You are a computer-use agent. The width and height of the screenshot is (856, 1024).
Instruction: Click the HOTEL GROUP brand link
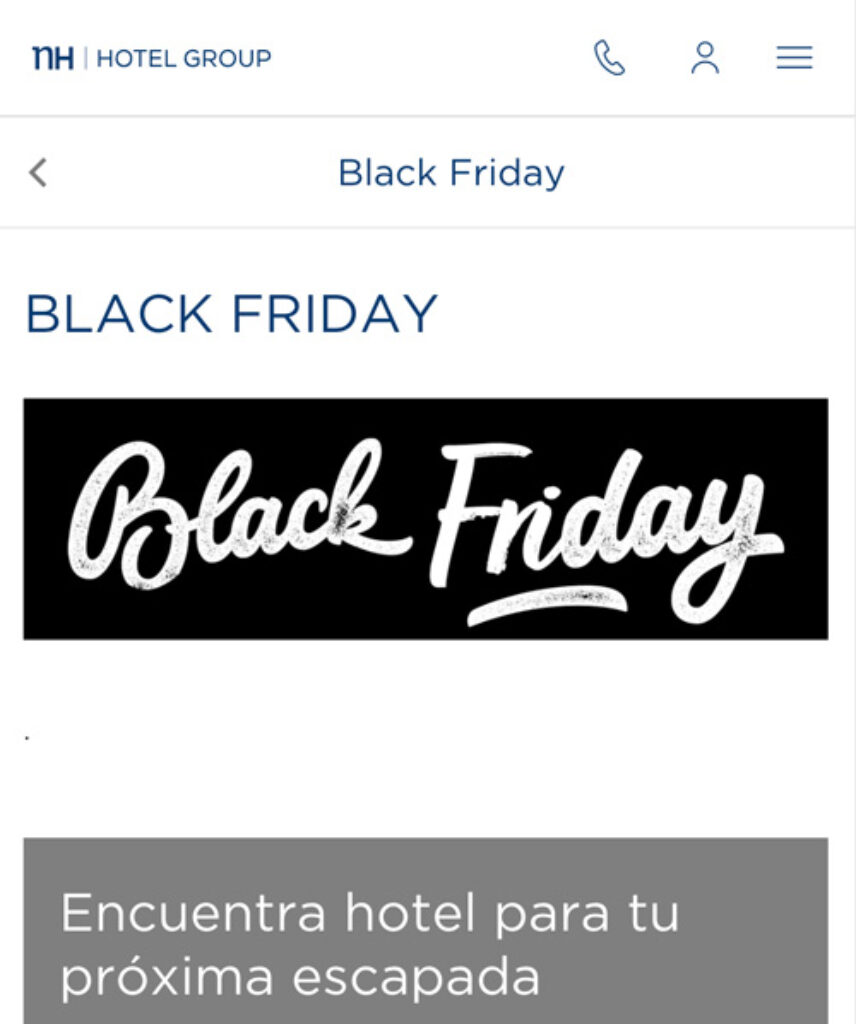point(181,57)
